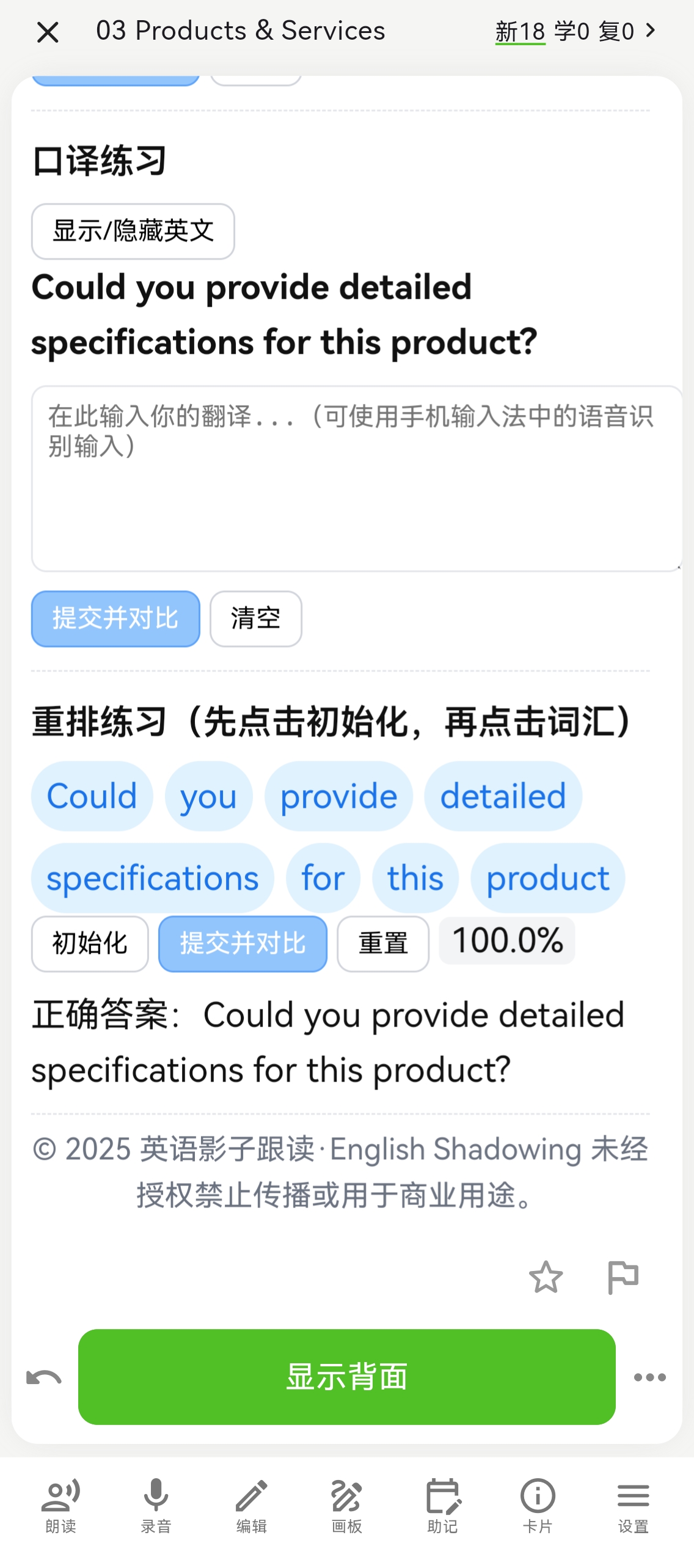
Task: Select the word chip 'Could'
Action: [92, 796]
